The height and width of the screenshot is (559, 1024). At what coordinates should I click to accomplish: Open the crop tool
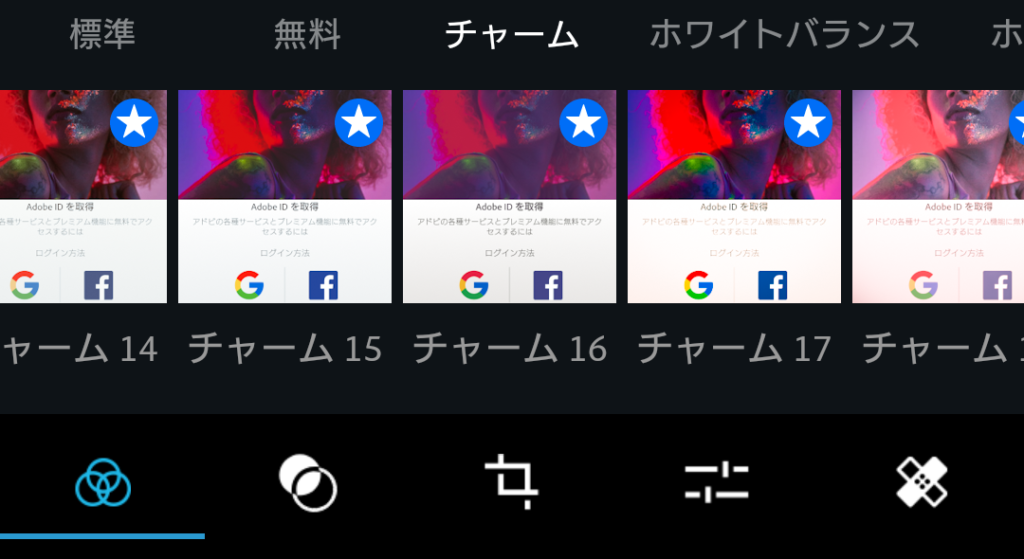click(512, 482)
